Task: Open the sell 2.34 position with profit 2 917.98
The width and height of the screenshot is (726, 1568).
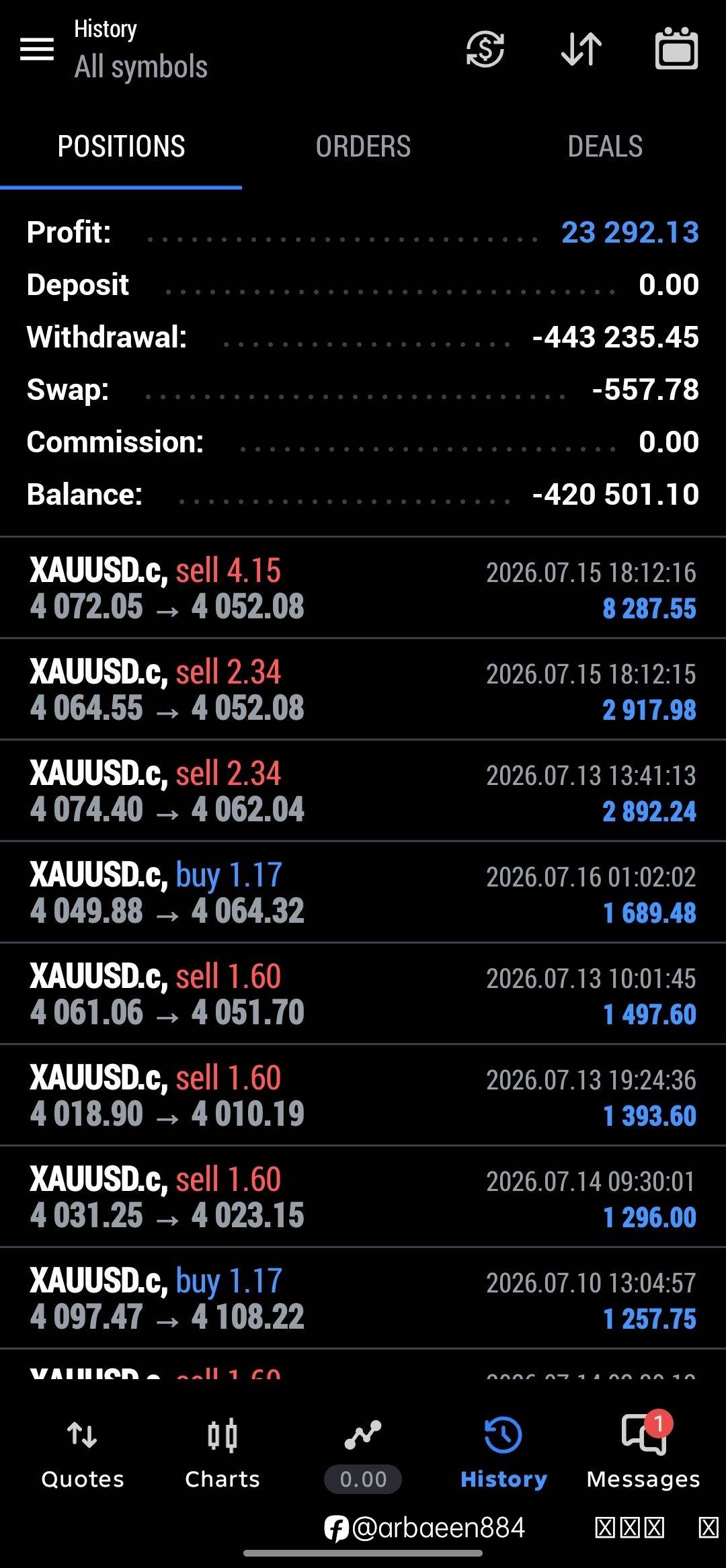Action: [363, 690]
